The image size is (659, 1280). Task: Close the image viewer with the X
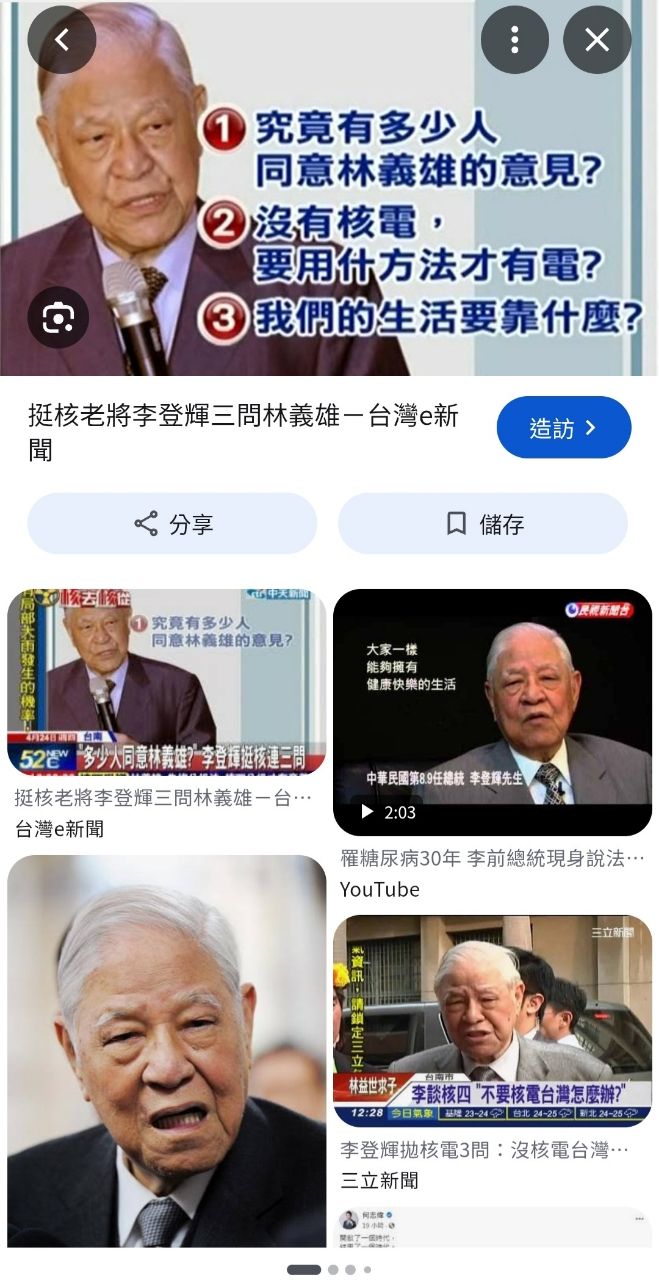[x=597, y=40]
